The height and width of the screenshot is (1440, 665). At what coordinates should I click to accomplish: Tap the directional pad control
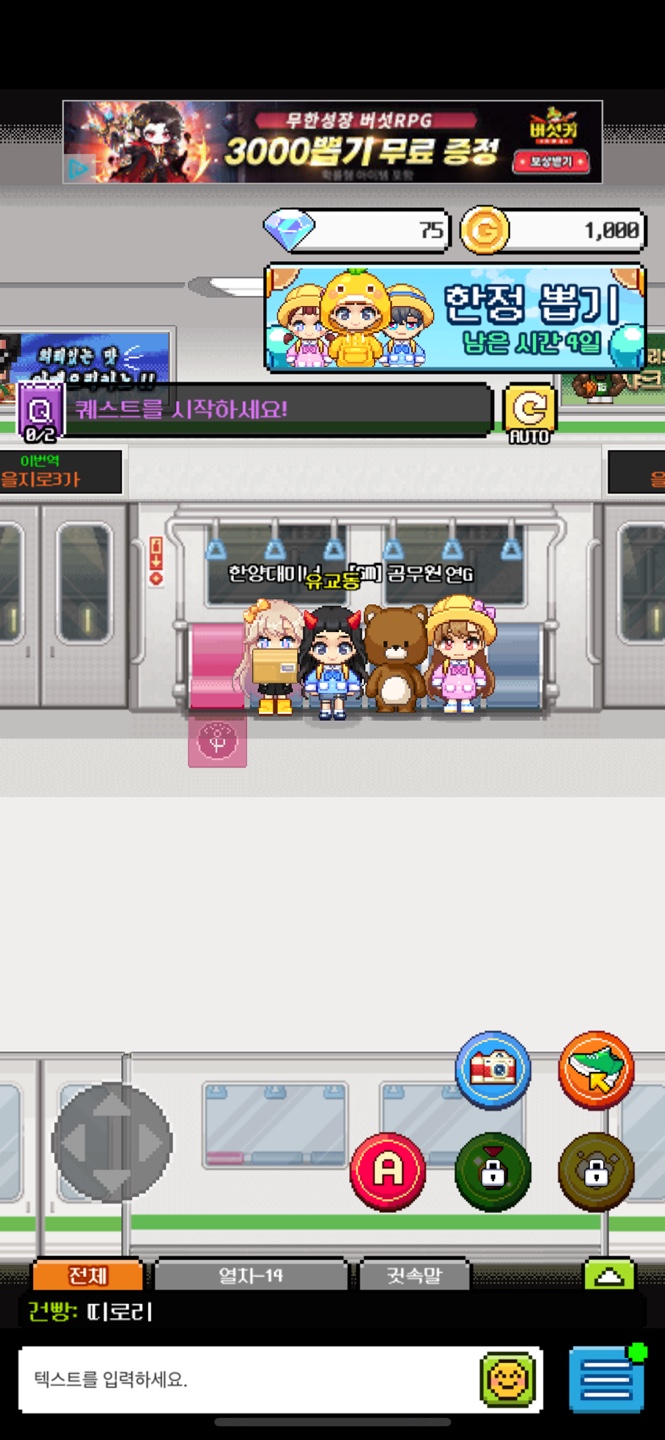point(112,1141)
